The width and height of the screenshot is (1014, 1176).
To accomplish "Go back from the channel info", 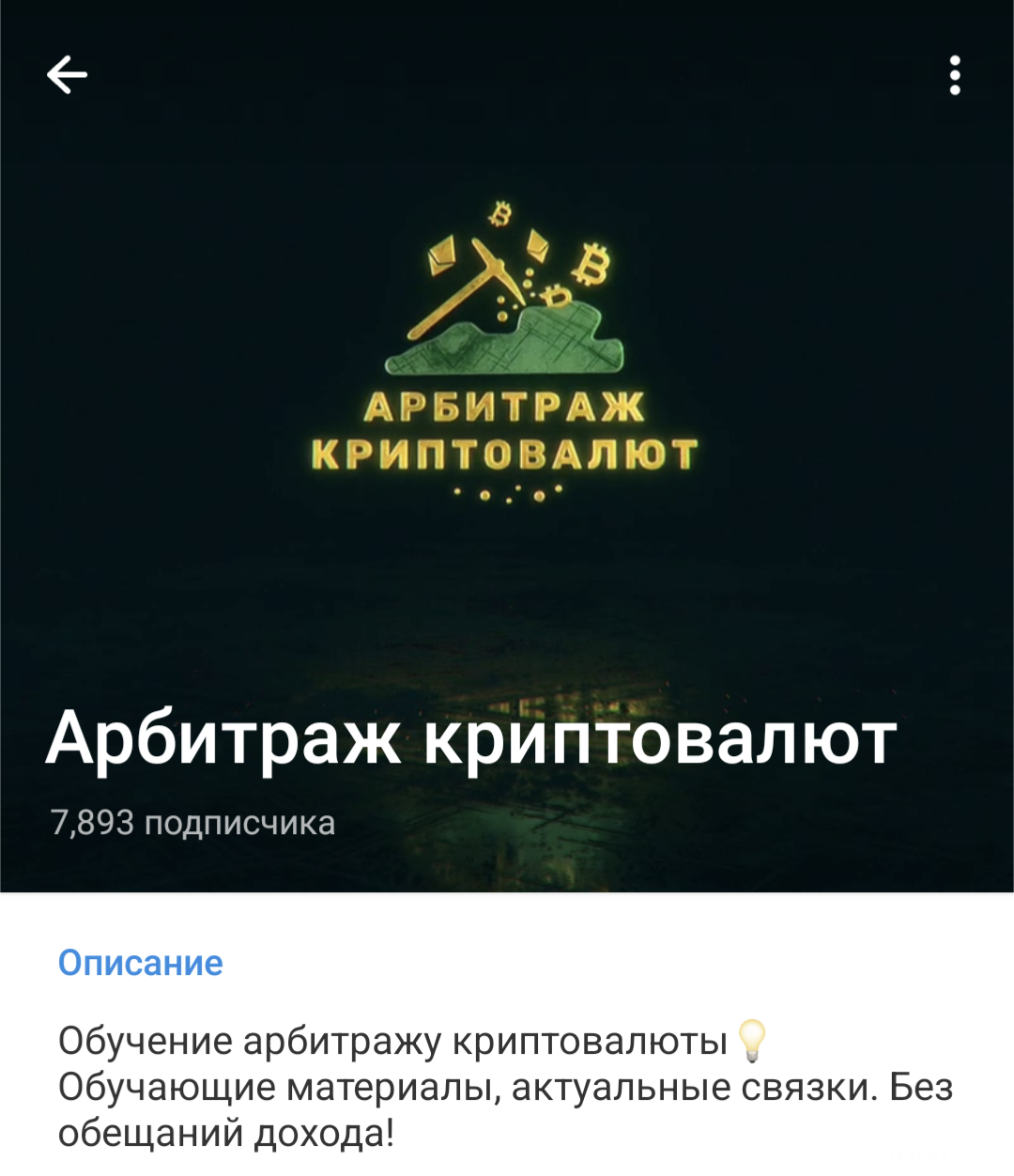I will (67, 74).
